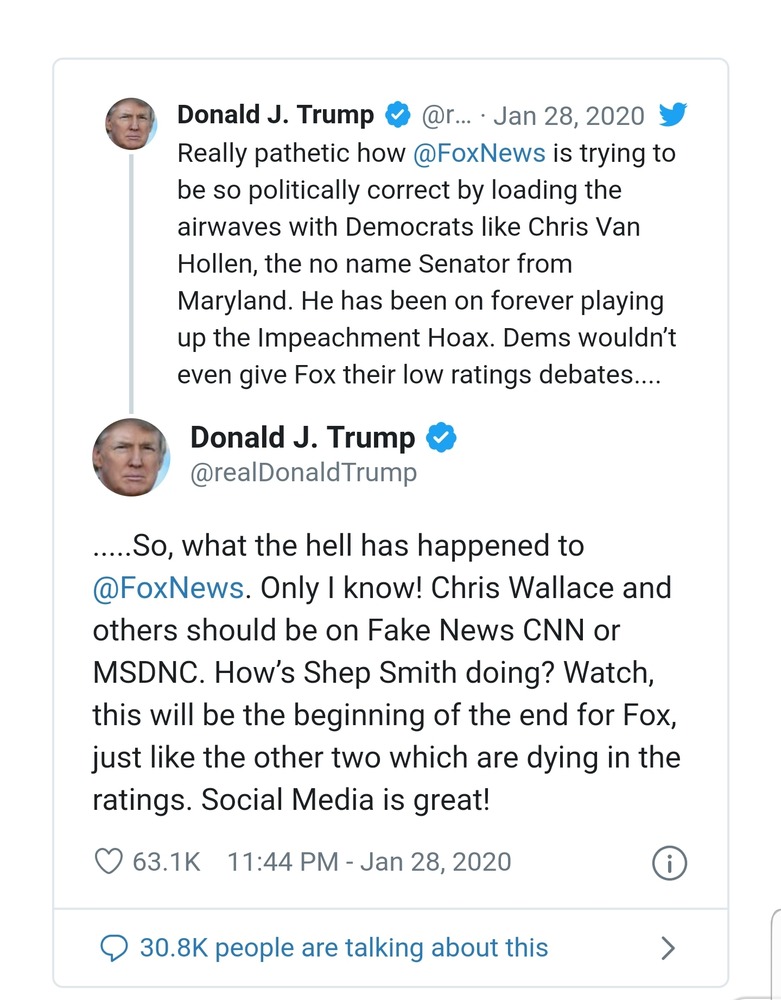Open 30.8K people are talking about this

point(343,947)
